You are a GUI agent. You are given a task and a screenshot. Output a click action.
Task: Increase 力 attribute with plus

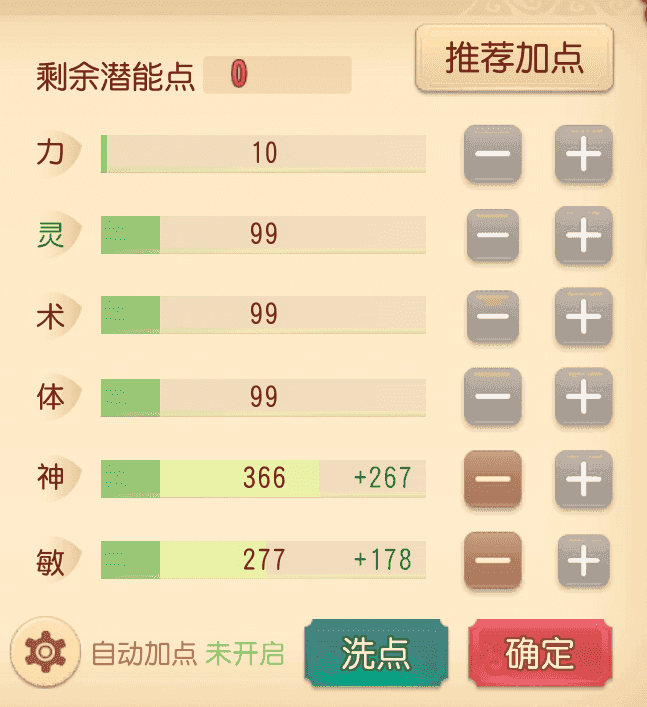[x=583, y=154]
